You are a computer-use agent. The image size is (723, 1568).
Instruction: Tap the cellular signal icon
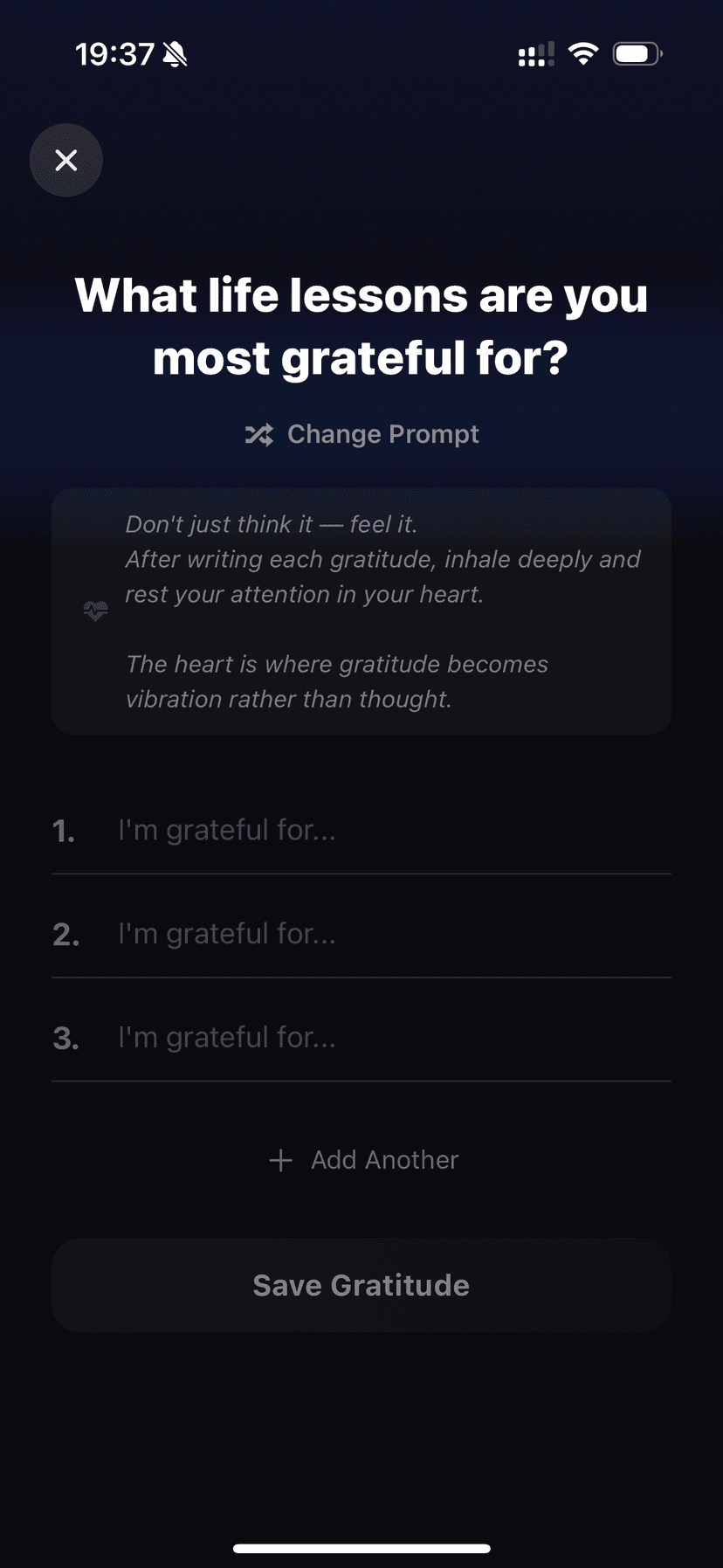pyautogui.click(x=534, y=54)
